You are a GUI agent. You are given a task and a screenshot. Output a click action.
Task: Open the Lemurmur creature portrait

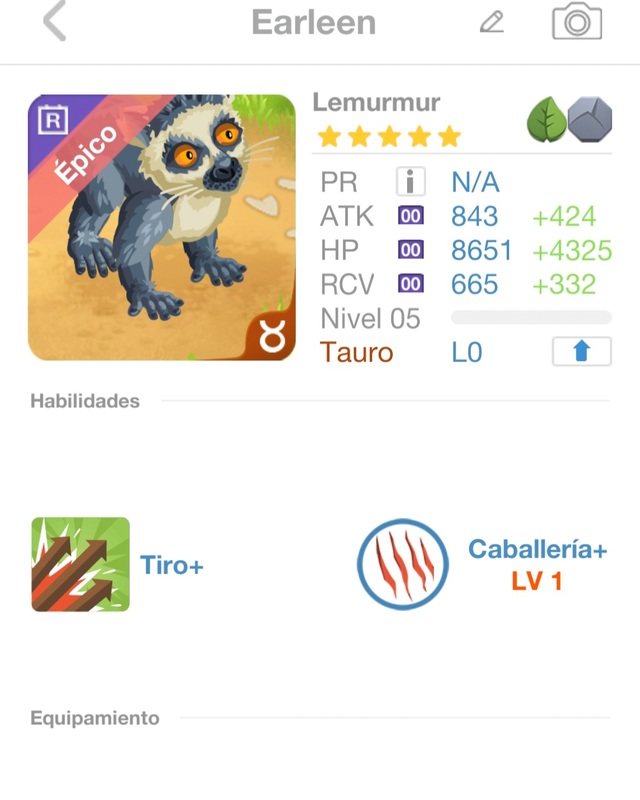pos(162,228)
